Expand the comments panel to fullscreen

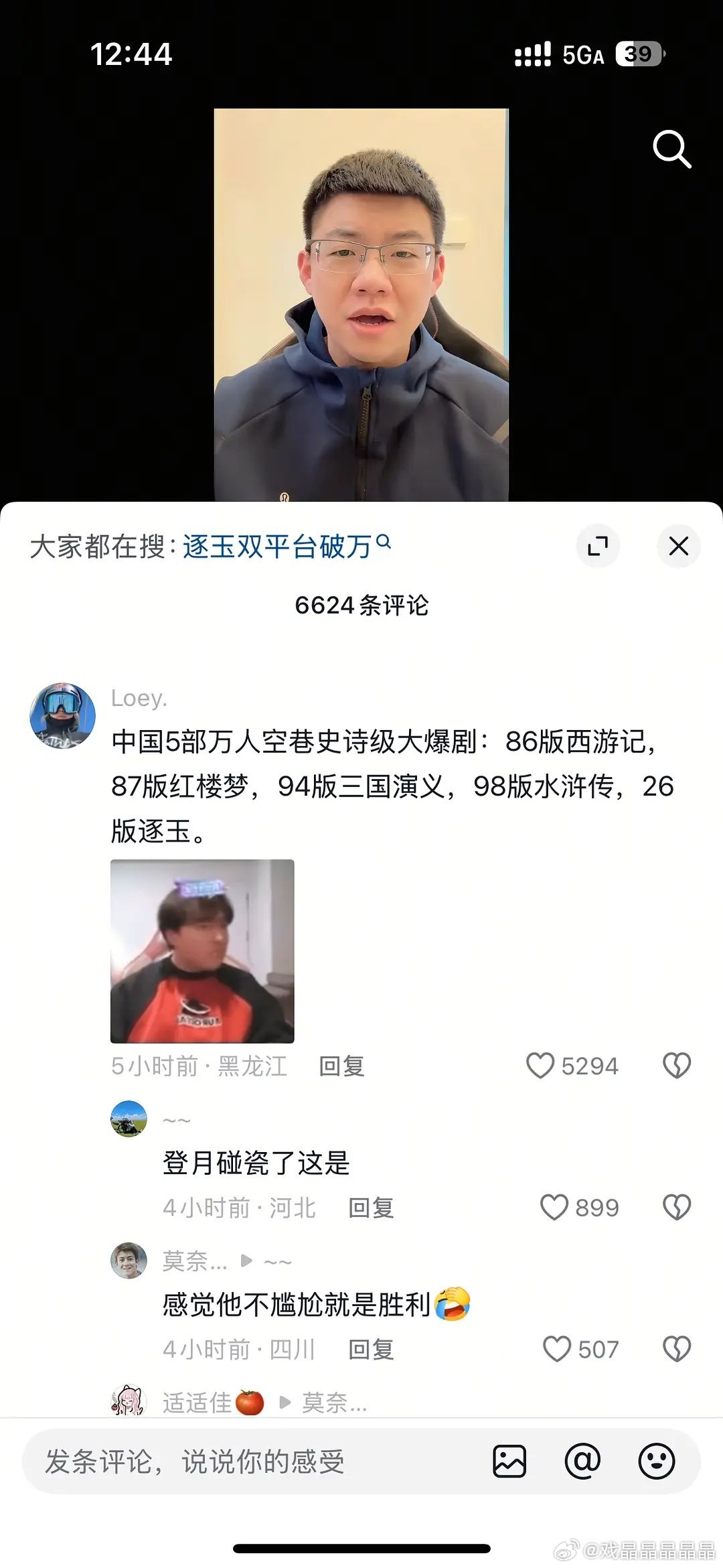(x=598, y=547)
